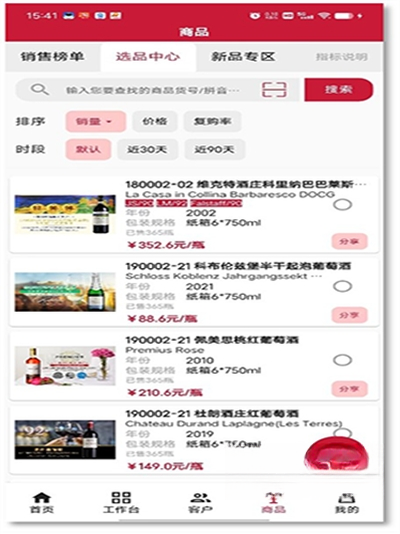Sort products by 价格
400x534 pixels.
155,122
